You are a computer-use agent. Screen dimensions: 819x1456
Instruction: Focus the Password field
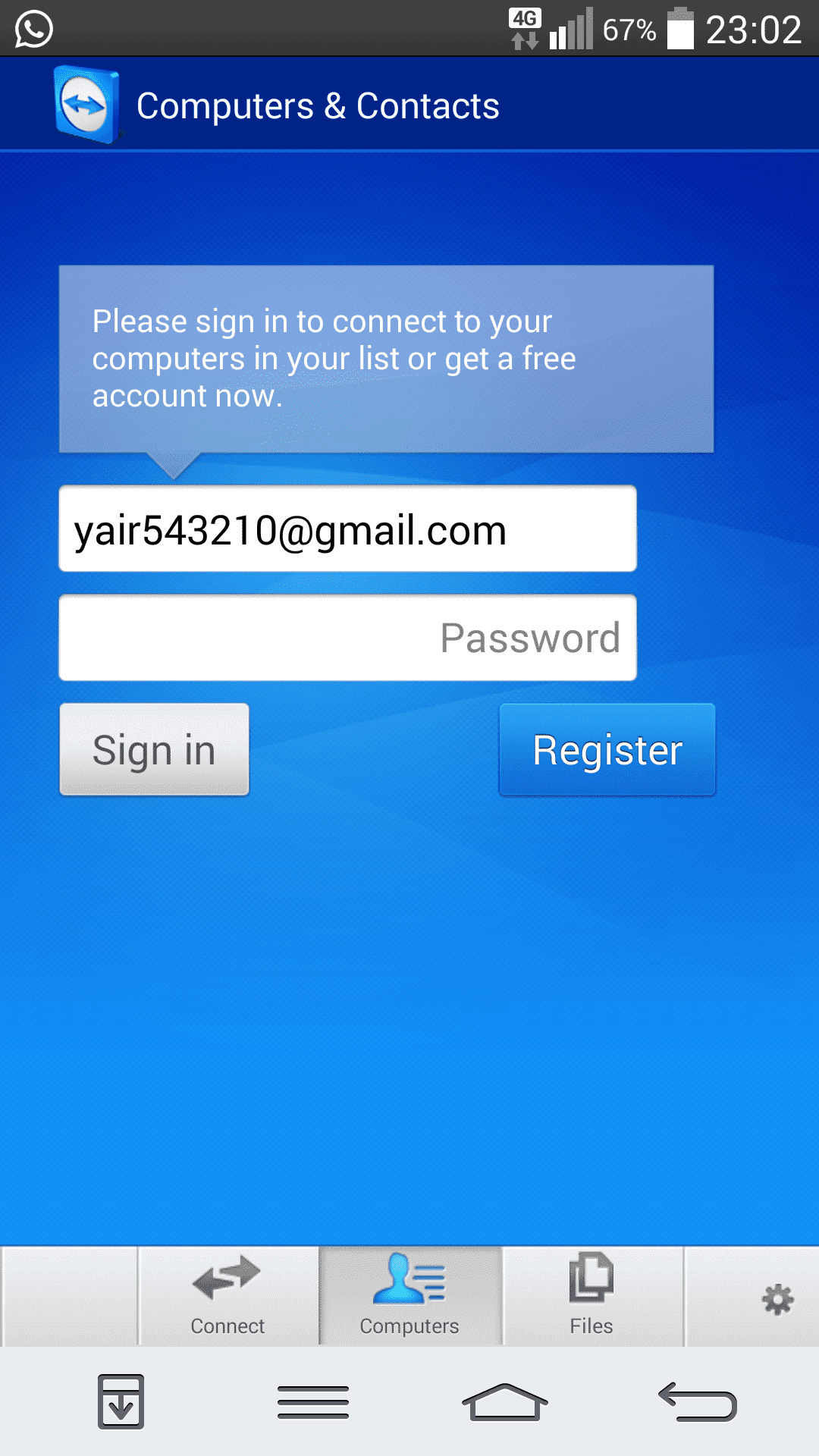click(347, 638)
